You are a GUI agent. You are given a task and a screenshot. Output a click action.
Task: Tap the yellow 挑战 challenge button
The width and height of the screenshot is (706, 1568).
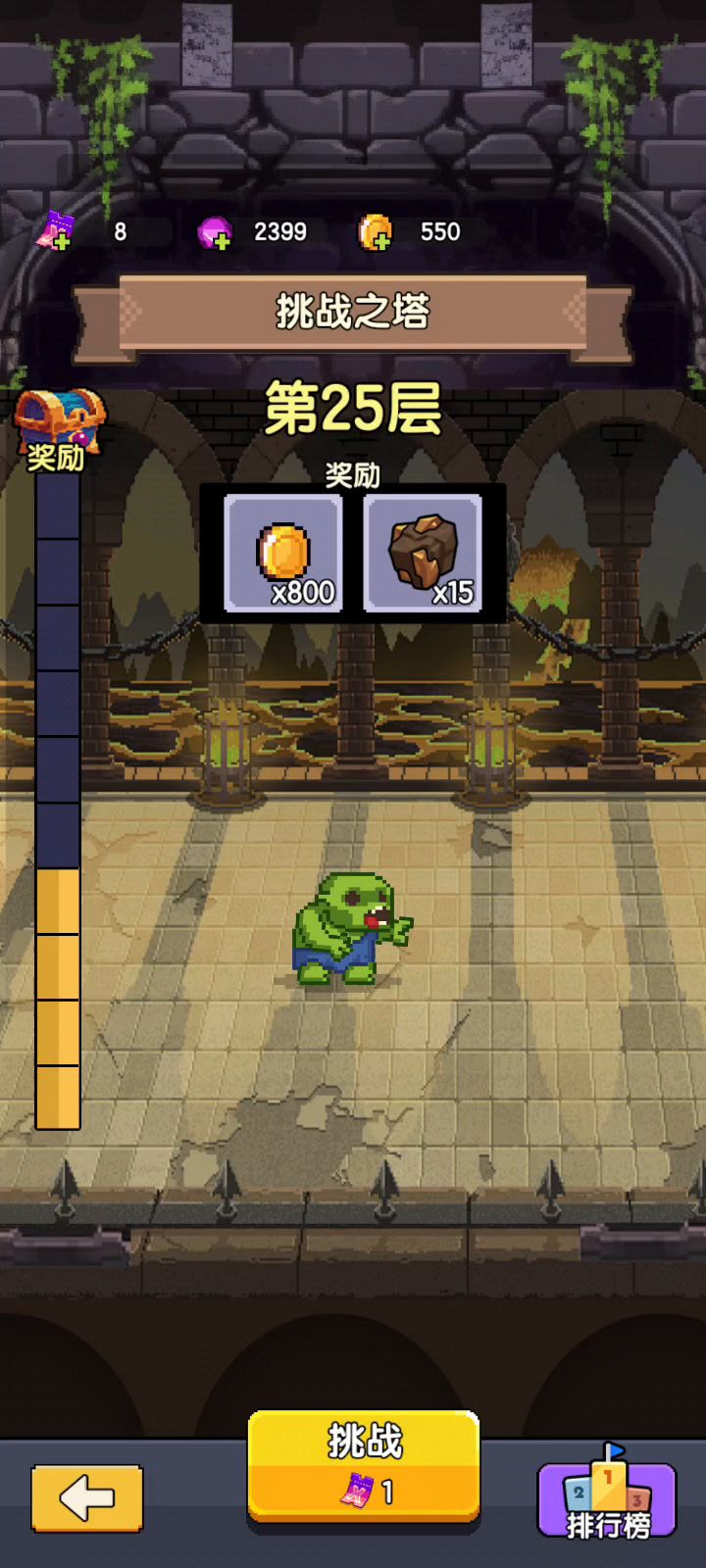coord(363,1465)
